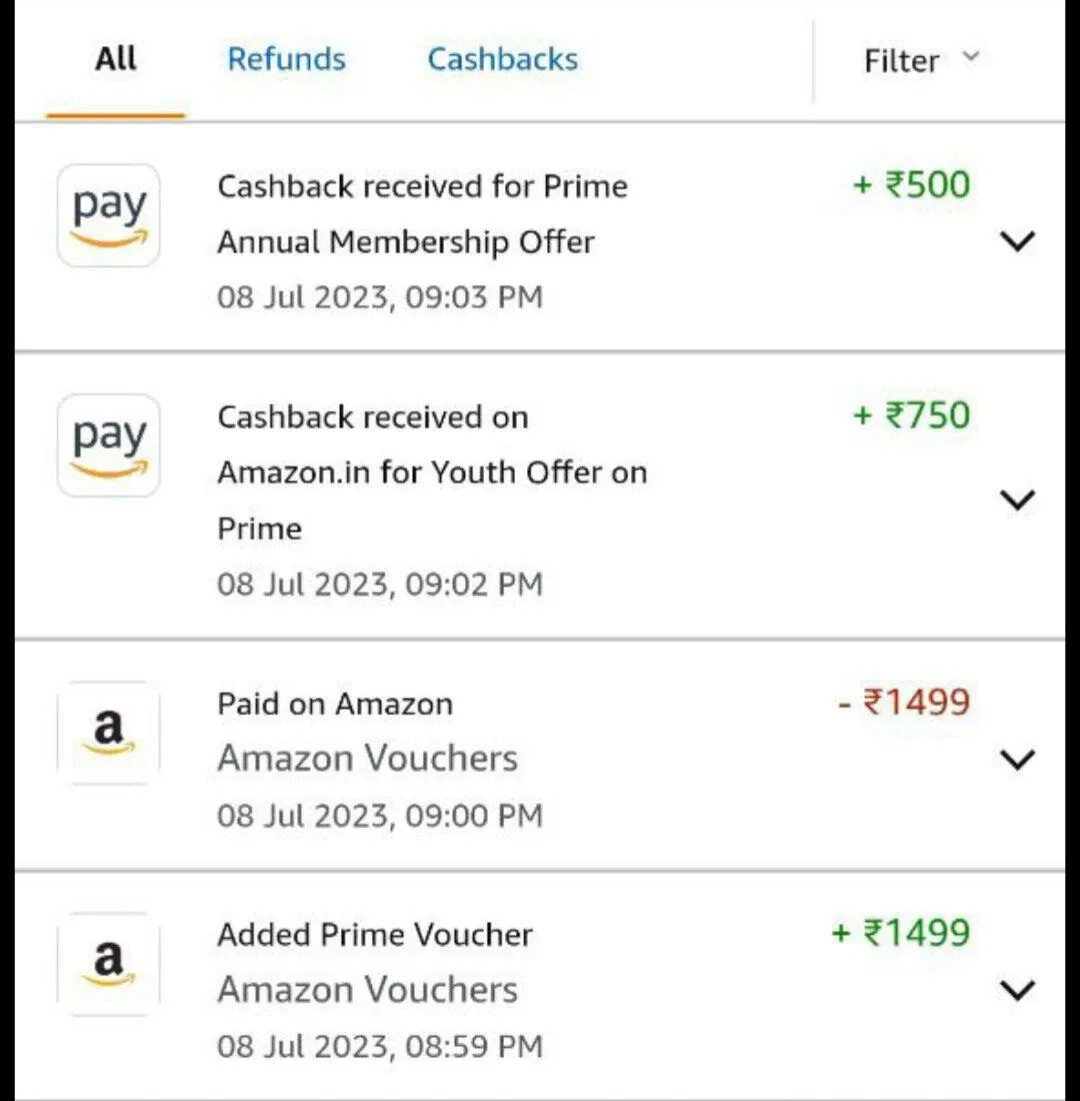Expand the ₹500 Prime Annual Membership cashback details

pos(1018,241)
